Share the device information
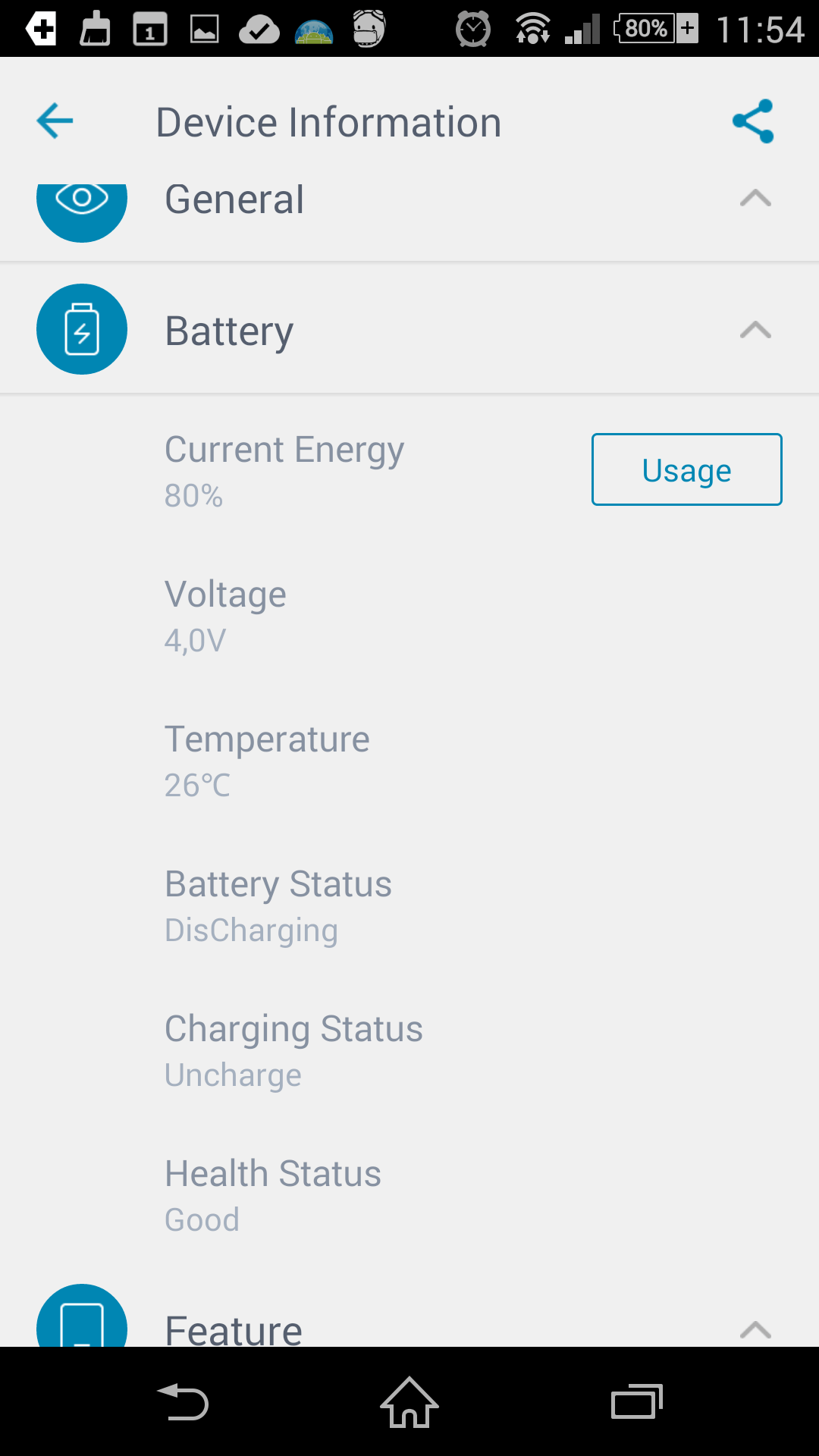The width and height of the screenshot is (819, 1456). [x=753, y=121]
